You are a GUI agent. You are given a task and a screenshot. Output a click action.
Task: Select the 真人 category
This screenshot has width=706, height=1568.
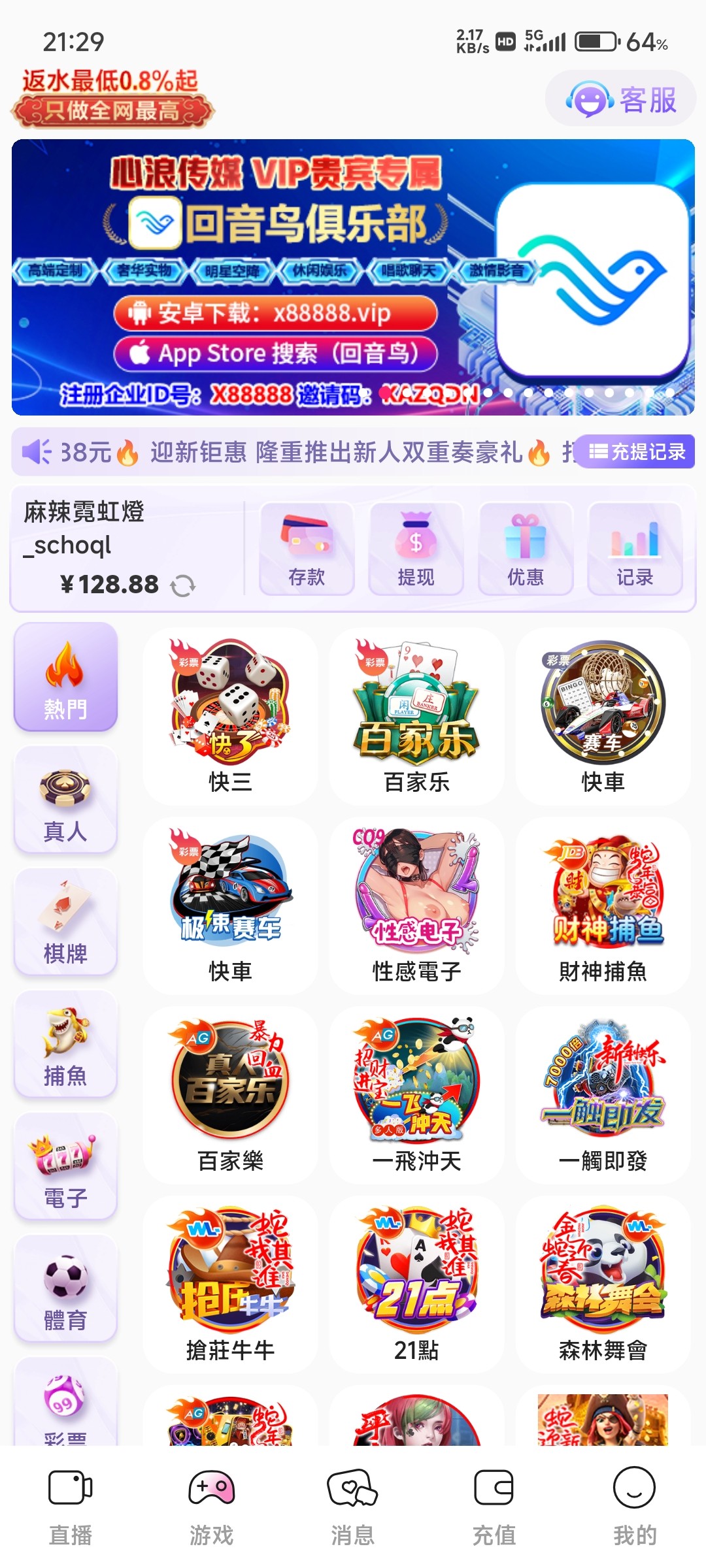[65, 800]
